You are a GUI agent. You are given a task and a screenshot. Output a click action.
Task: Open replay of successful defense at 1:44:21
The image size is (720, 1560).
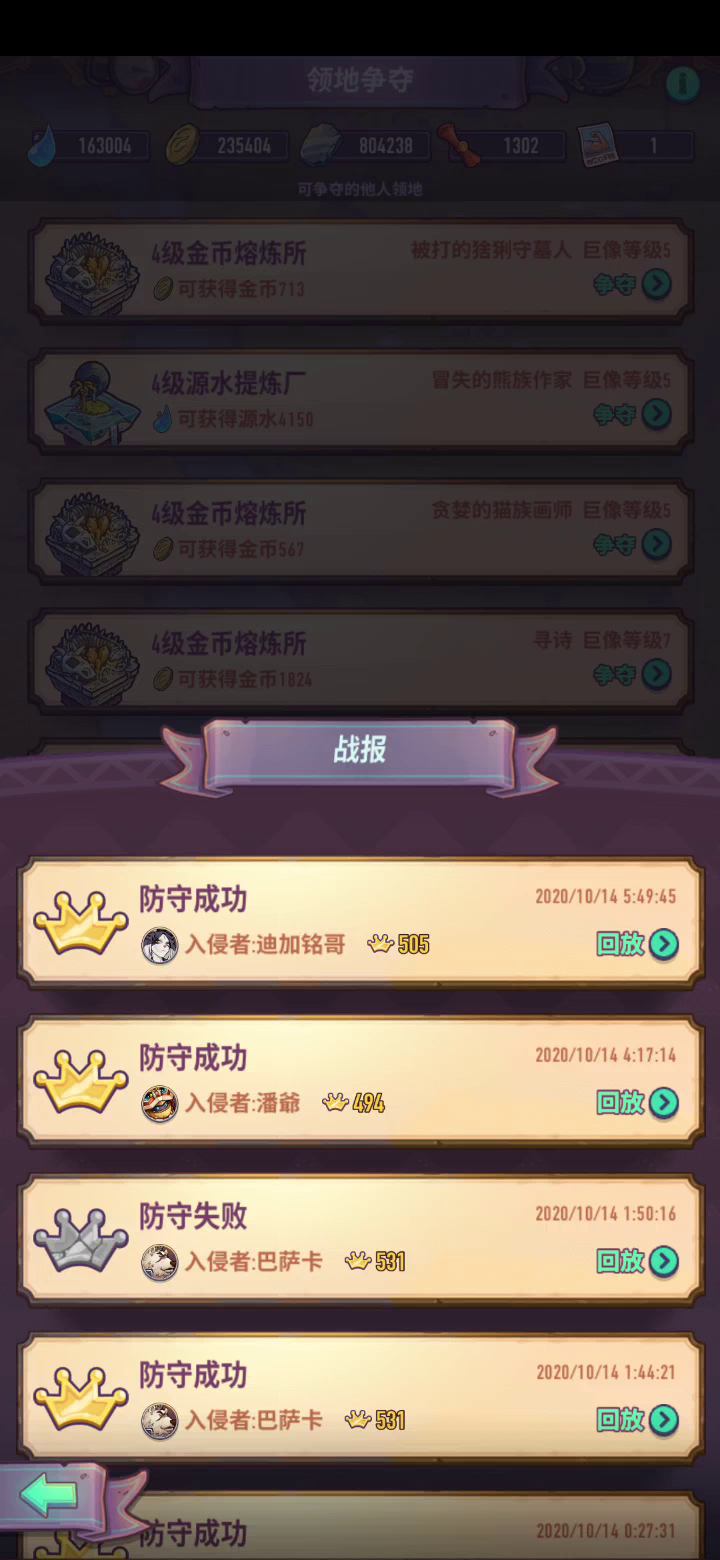[x=637, y=1419]
